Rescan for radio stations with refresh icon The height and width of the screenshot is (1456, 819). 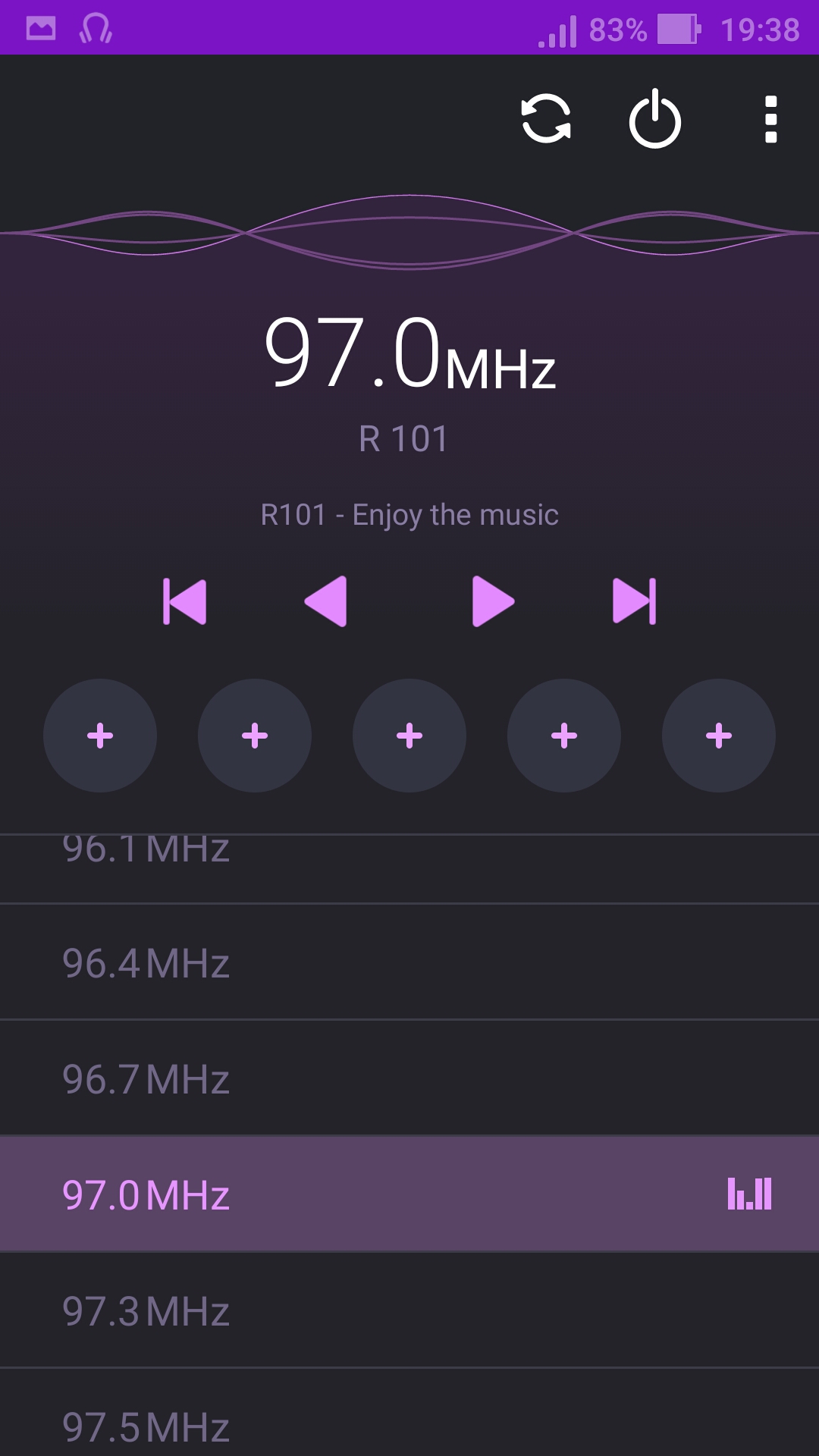[546, 119]
